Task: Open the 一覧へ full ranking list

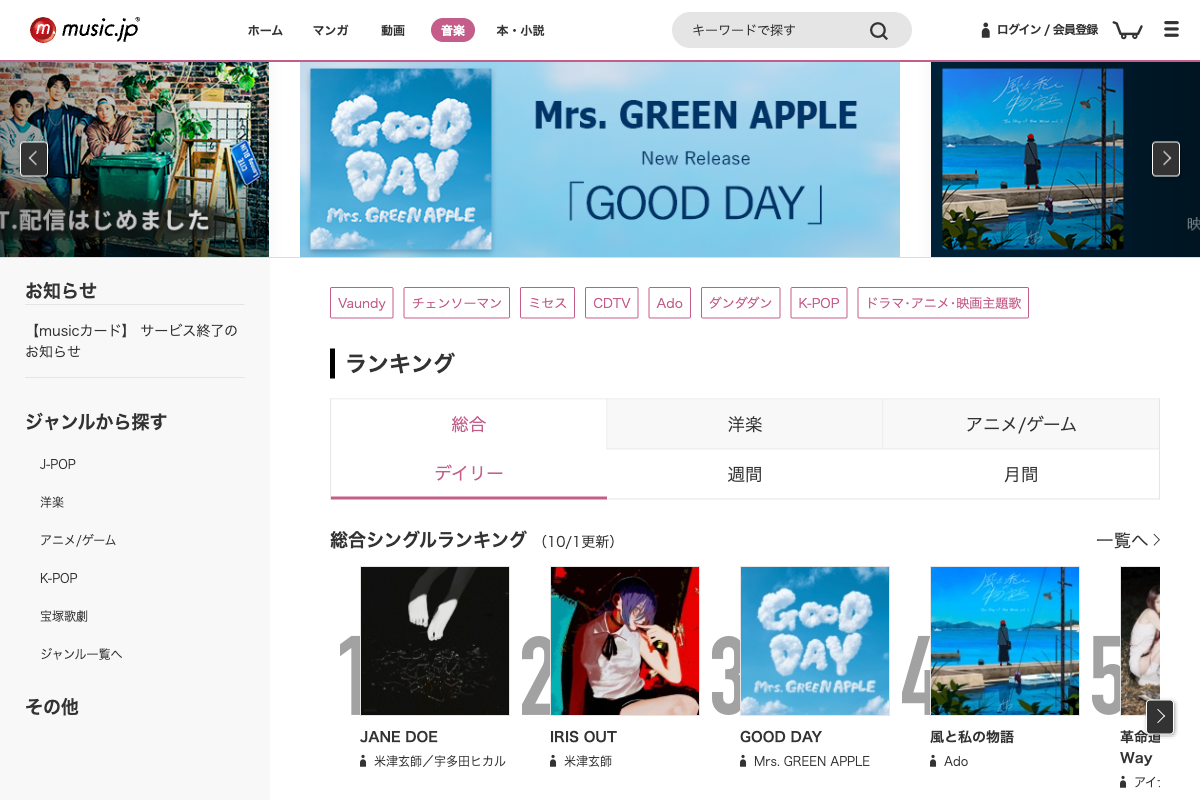Action: click(x=1128, y=540)
